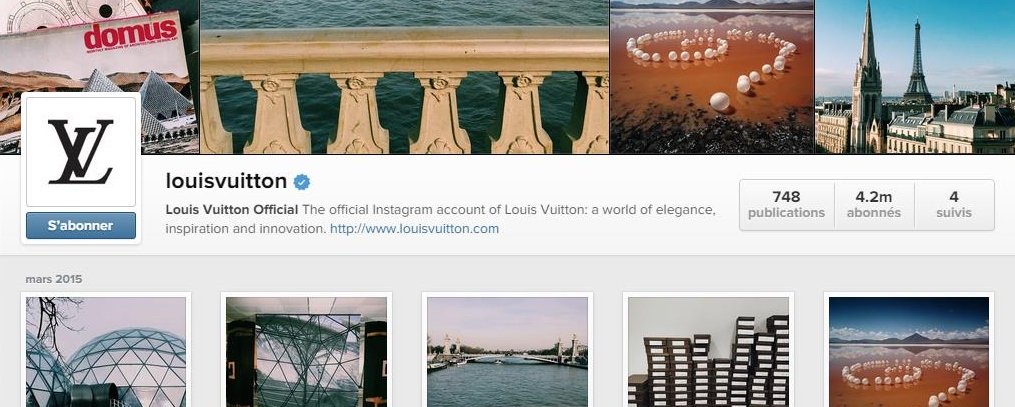Open the river bridge photo post
The image size is (1015, 407).
tap(507, 351)
